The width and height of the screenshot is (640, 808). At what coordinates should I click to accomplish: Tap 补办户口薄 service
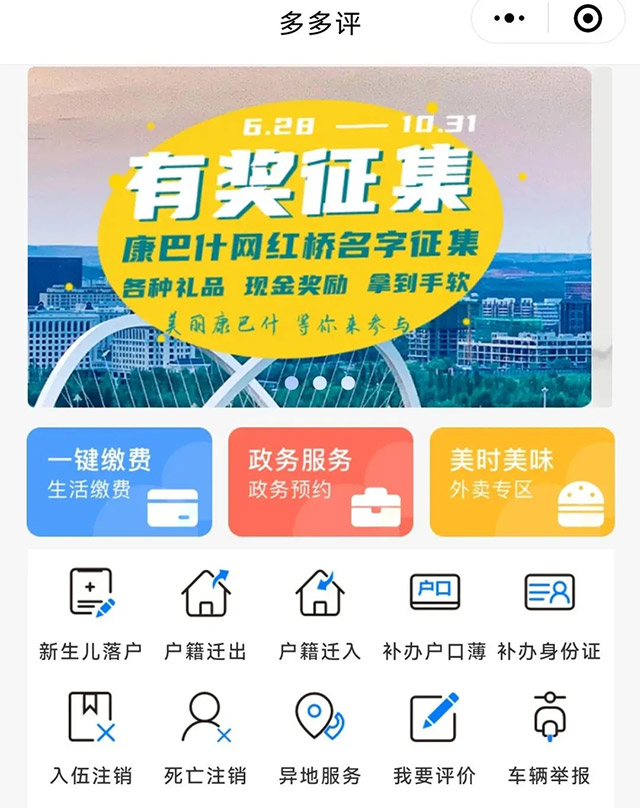[x=434, y=612]
